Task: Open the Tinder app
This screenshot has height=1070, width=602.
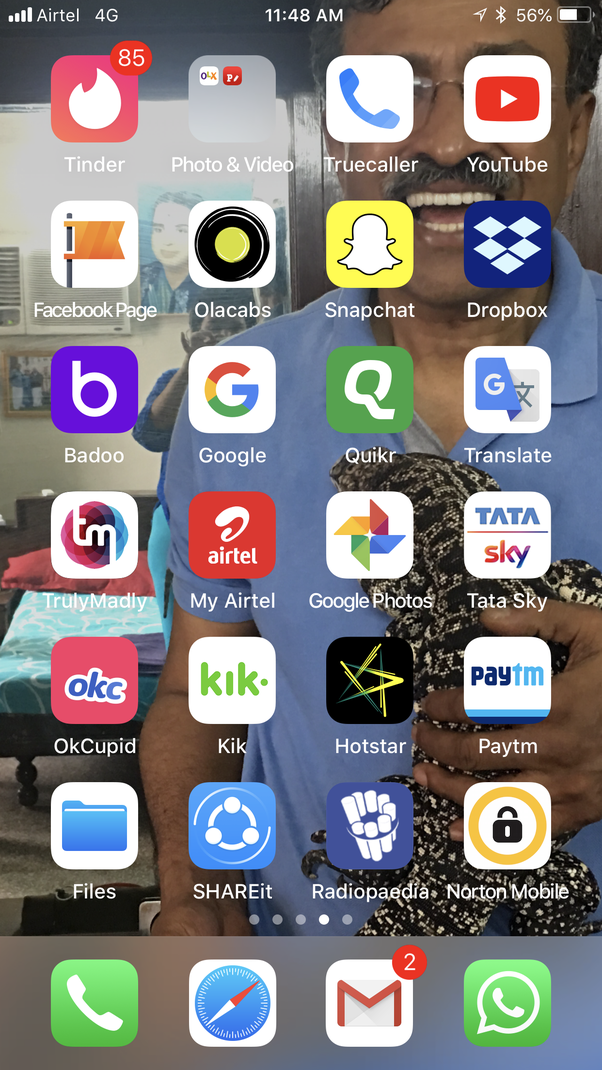Action: click(94, 99)
